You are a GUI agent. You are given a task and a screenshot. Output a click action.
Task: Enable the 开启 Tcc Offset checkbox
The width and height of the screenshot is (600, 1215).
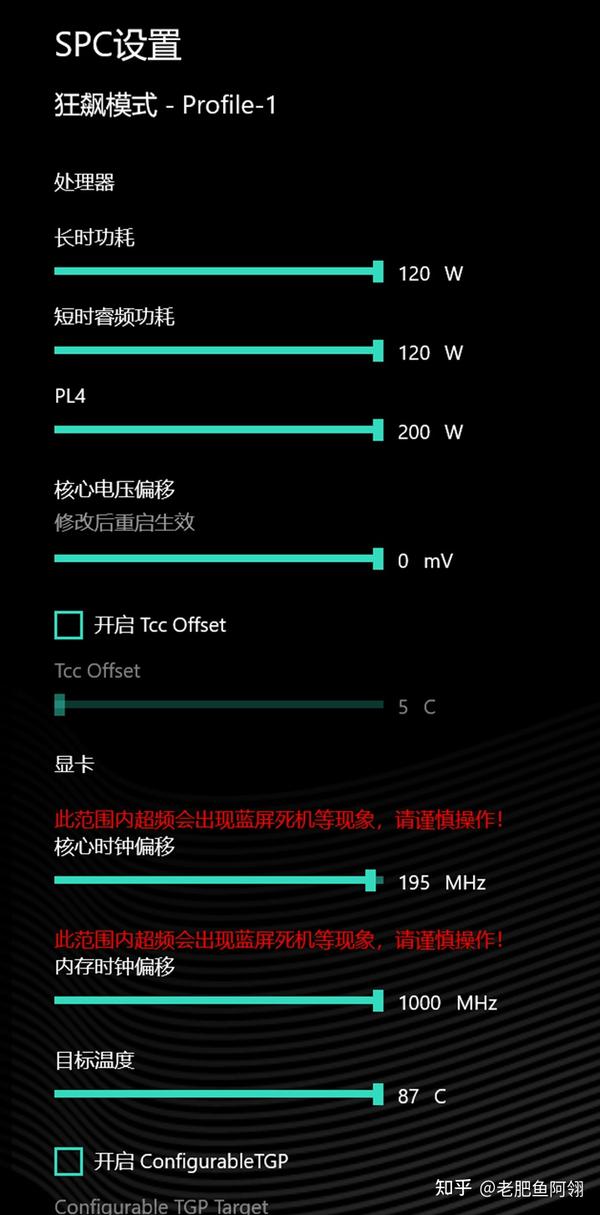click(68, 625)
